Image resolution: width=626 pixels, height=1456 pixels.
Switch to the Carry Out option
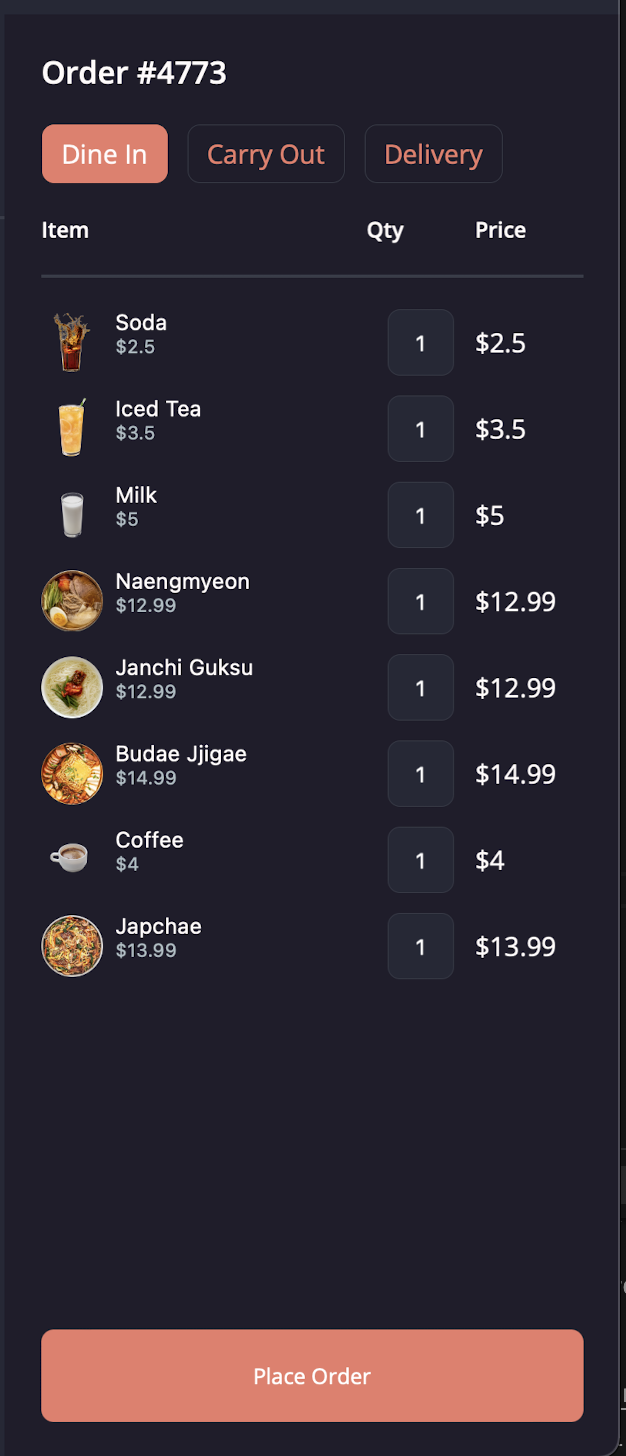click(265, 154)
